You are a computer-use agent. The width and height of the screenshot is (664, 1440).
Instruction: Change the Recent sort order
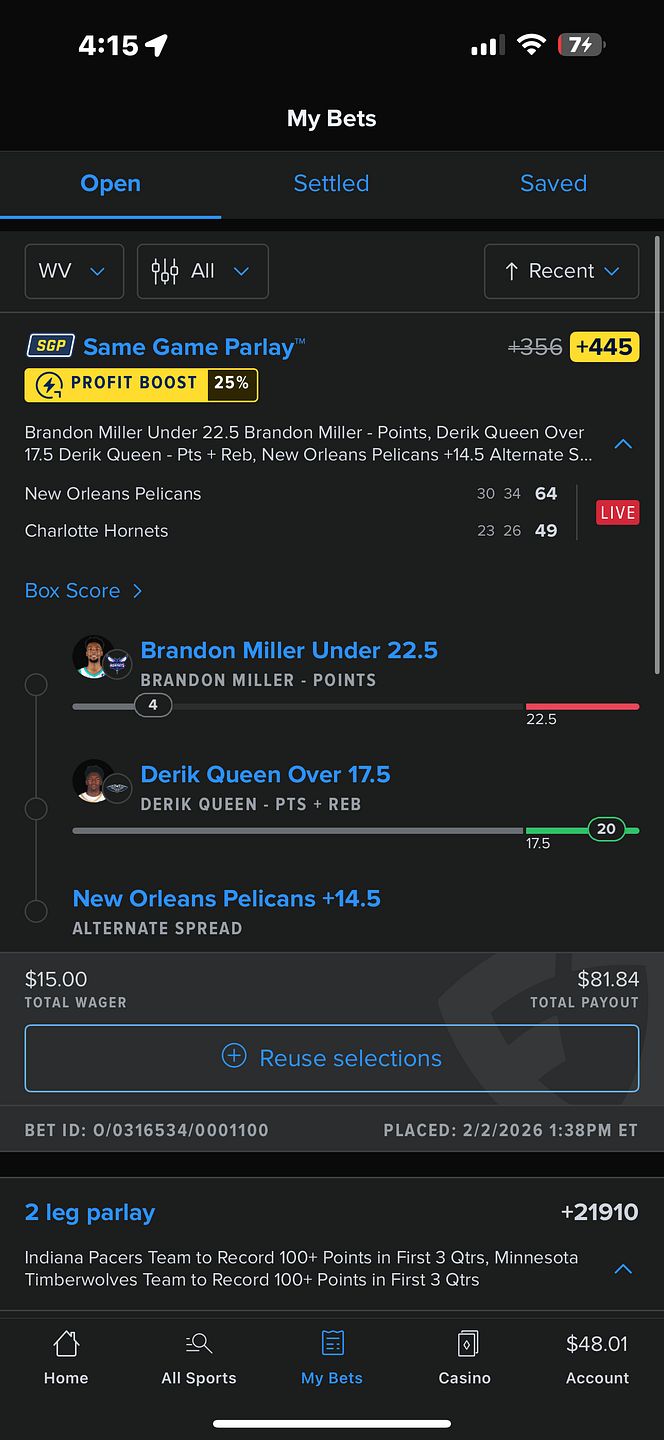click(561, 271)
